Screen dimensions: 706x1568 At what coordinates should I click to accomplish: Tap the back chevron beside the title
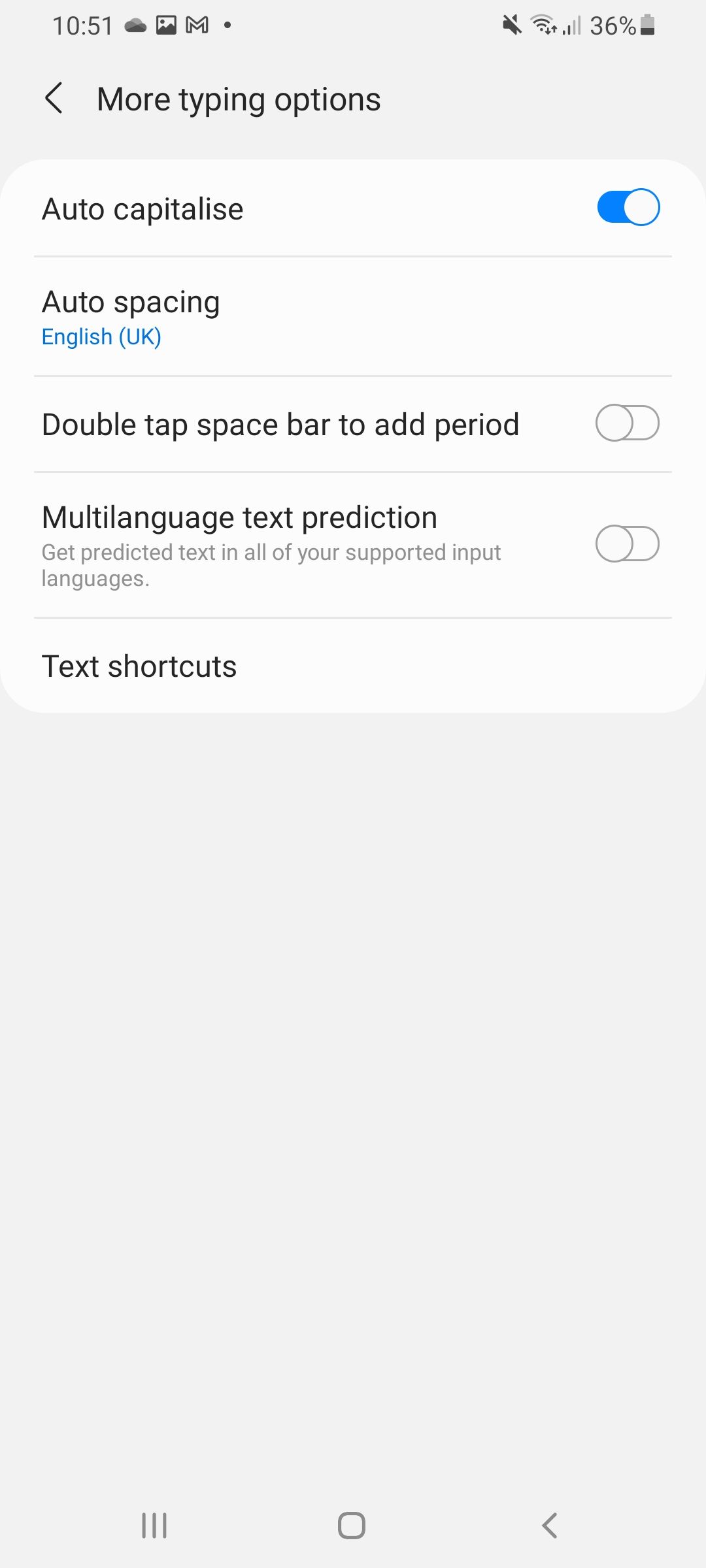pyautogui.click(x=54, y=99)
